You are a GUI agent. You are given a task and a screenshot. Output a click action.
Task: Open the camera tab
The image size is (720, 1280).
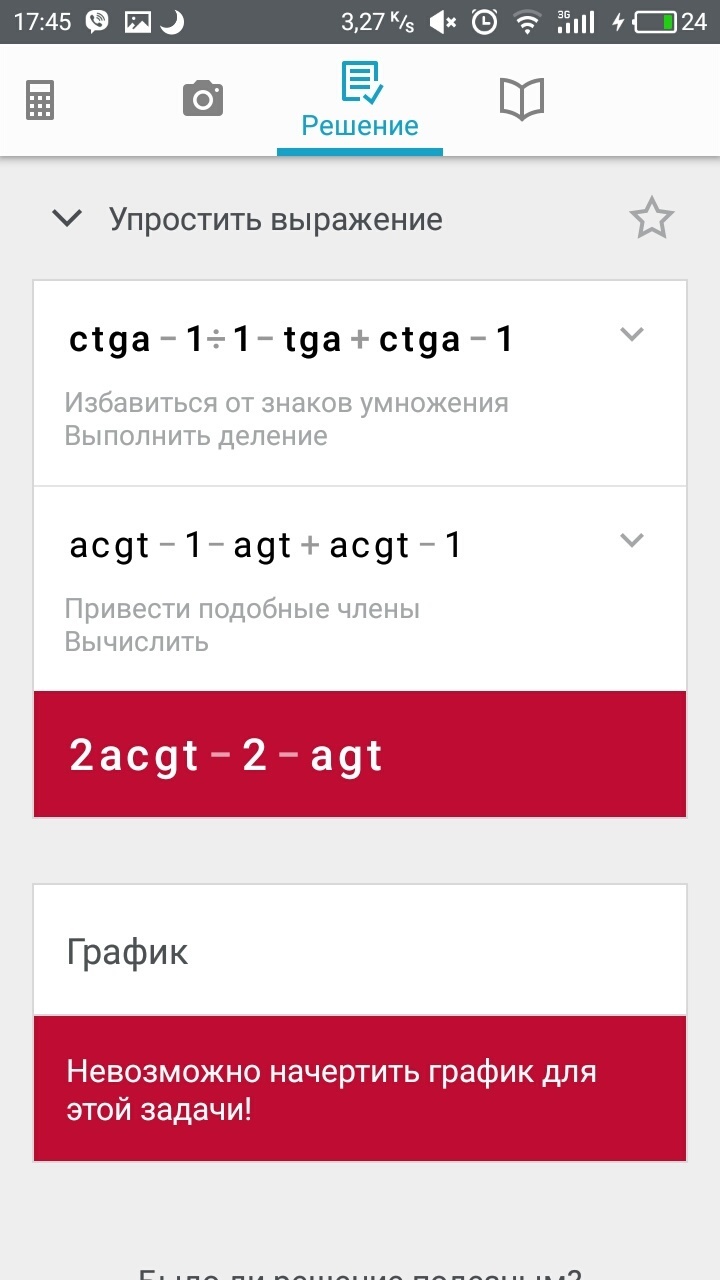pos(203,99)
